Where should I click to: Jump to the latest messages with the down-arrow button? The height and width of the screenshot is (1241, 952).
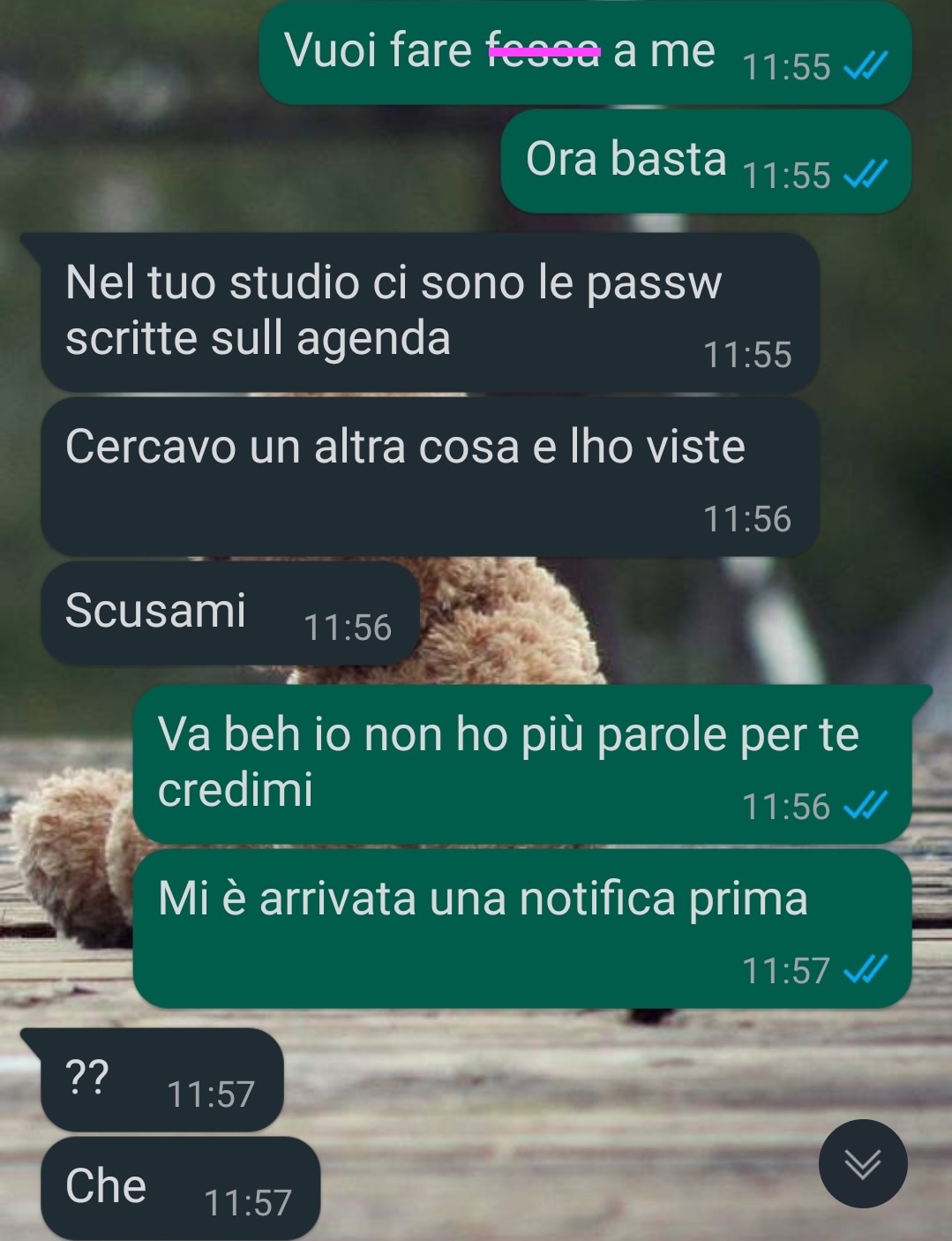tap(862, 1164)
